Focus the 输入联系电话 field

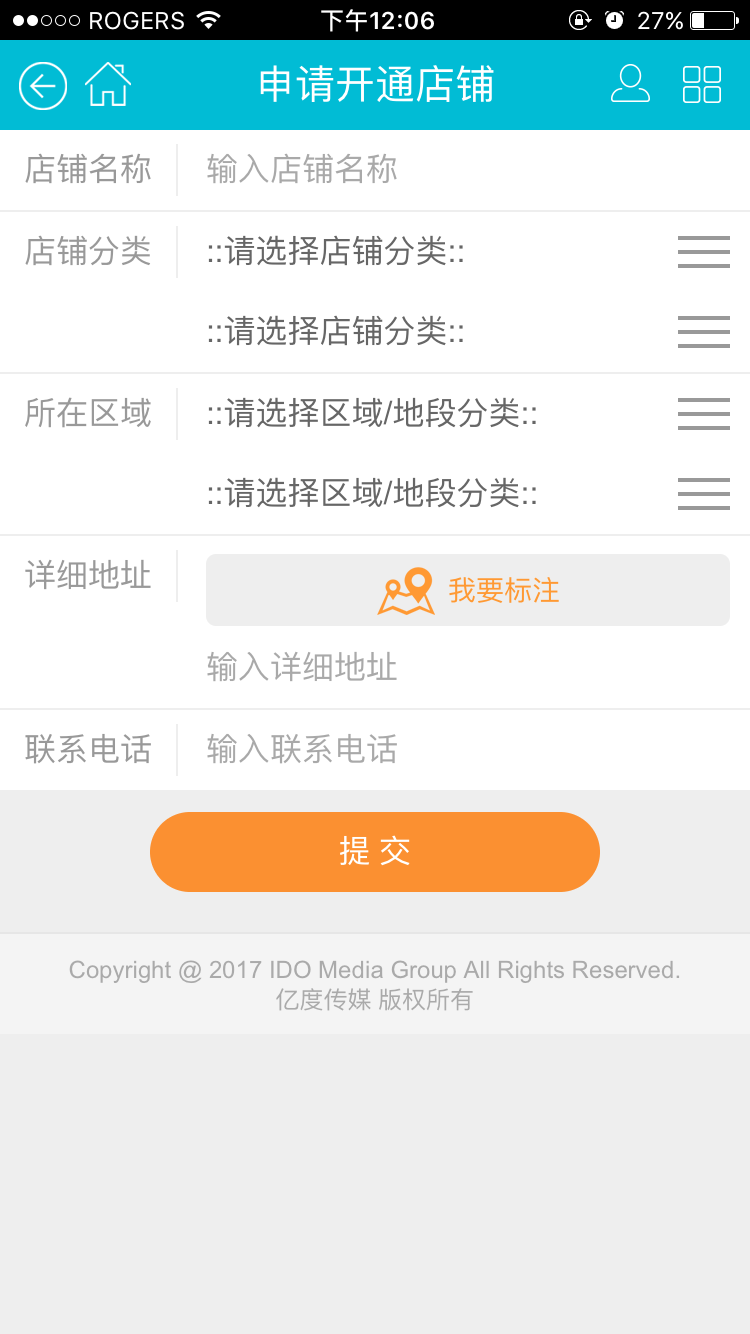tap(460, 749)
